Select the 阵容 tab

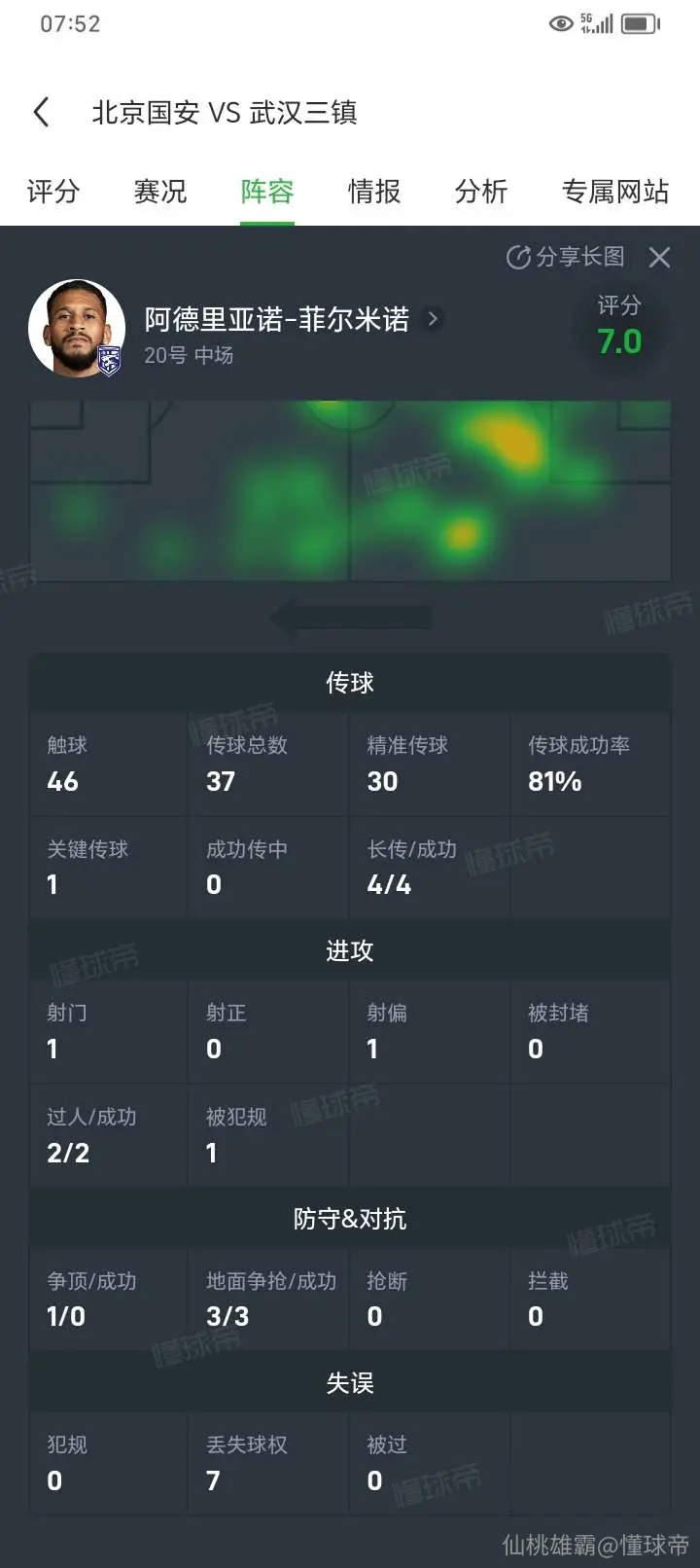267,192
